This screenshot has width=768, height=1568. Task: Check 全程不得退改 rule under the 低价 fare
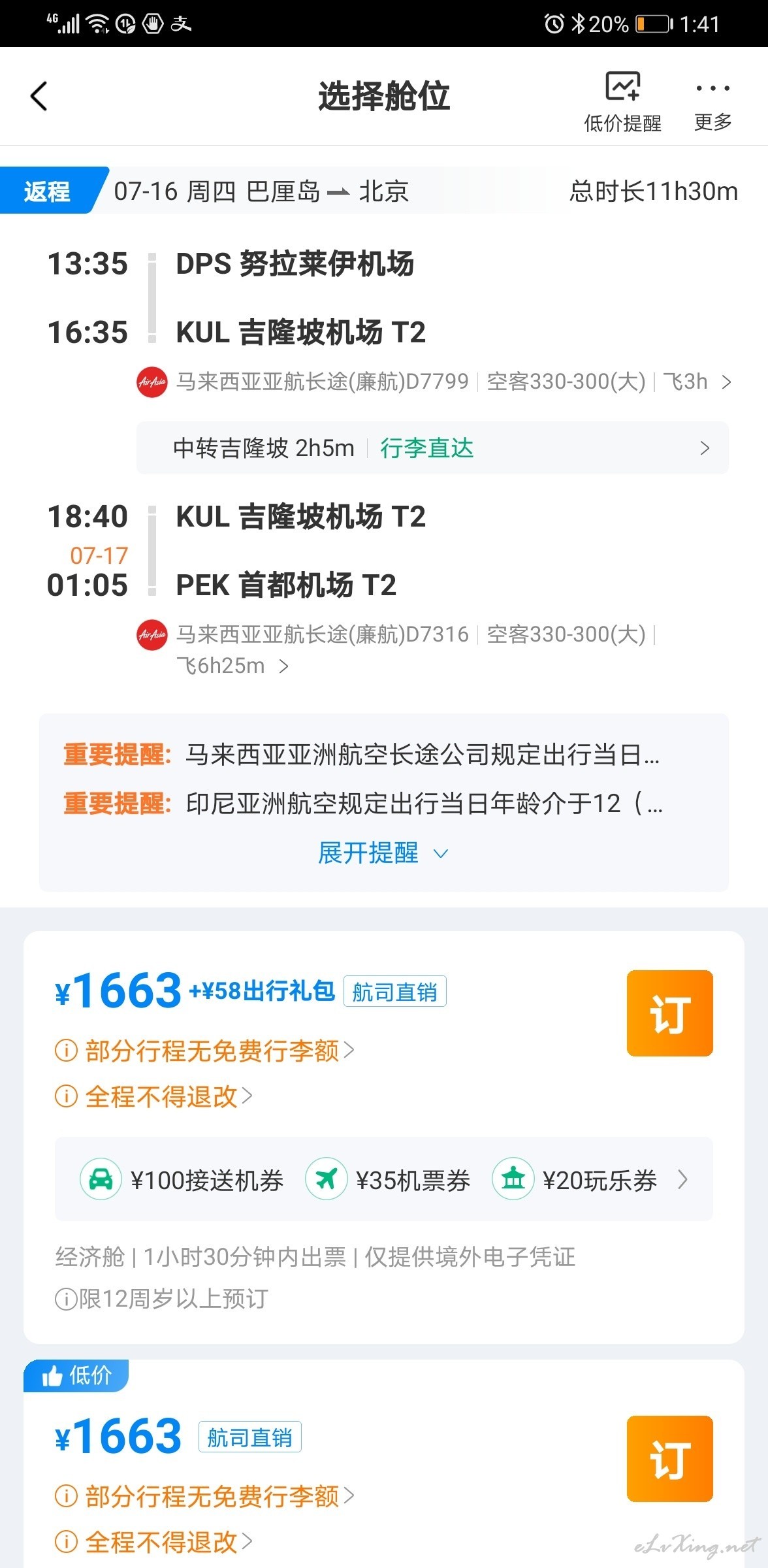pos(154,1542)
